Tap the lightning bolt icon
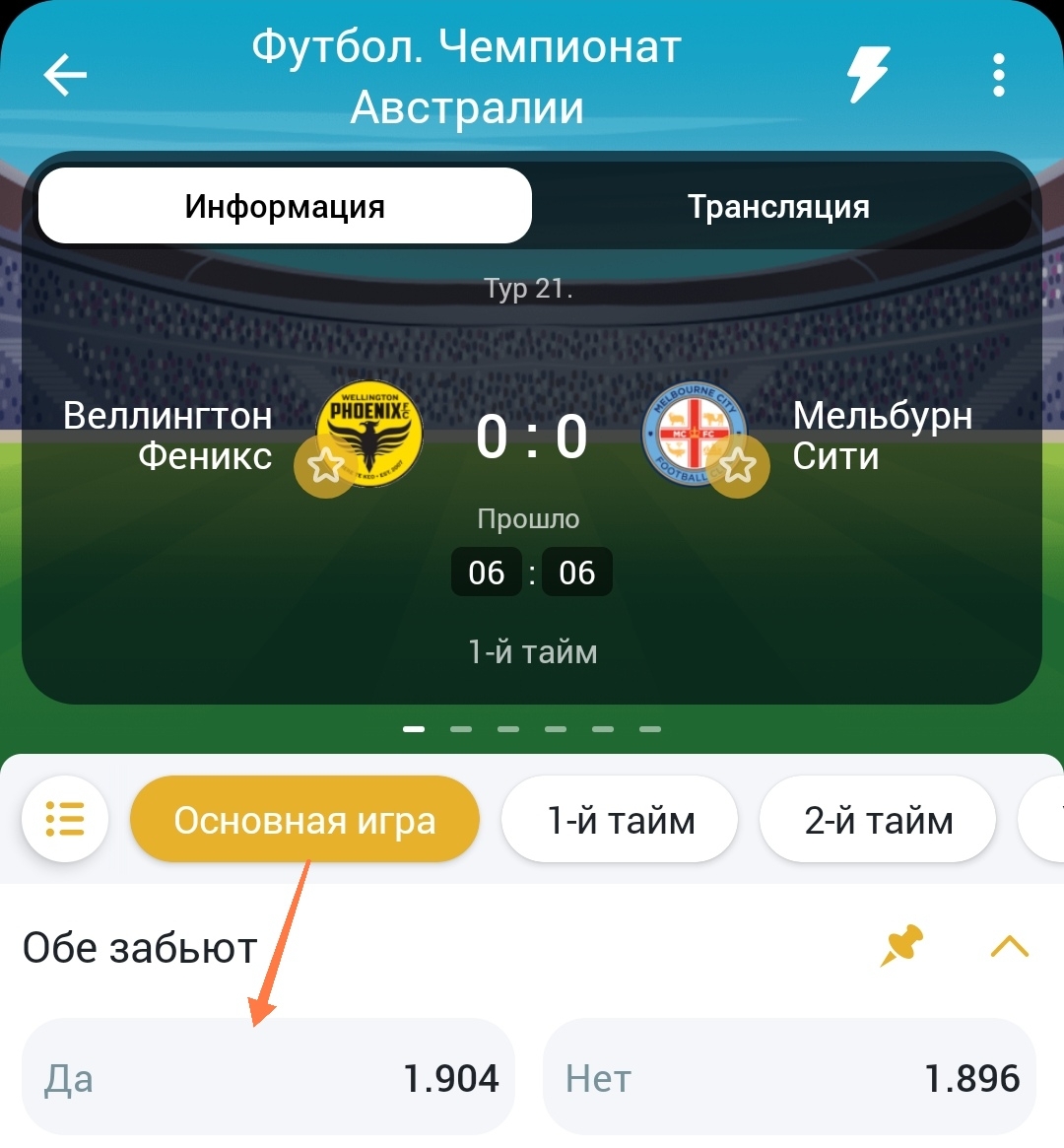Viewport: 1064px width, 1148px height. 868,75
